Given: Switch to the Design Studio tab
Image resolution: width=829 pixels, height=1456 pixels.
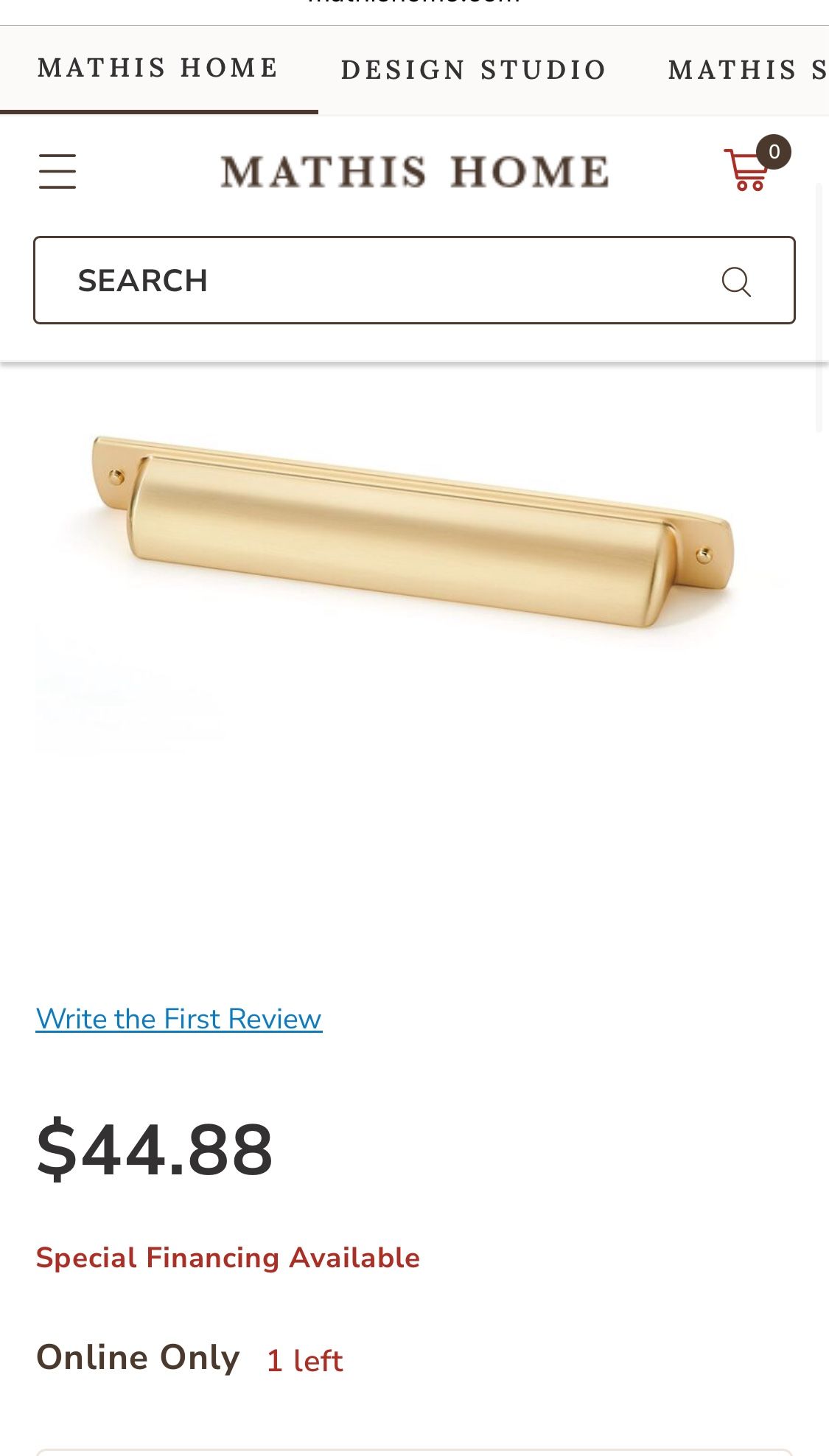Looking at the screenshot, I should tap(473, 70).
